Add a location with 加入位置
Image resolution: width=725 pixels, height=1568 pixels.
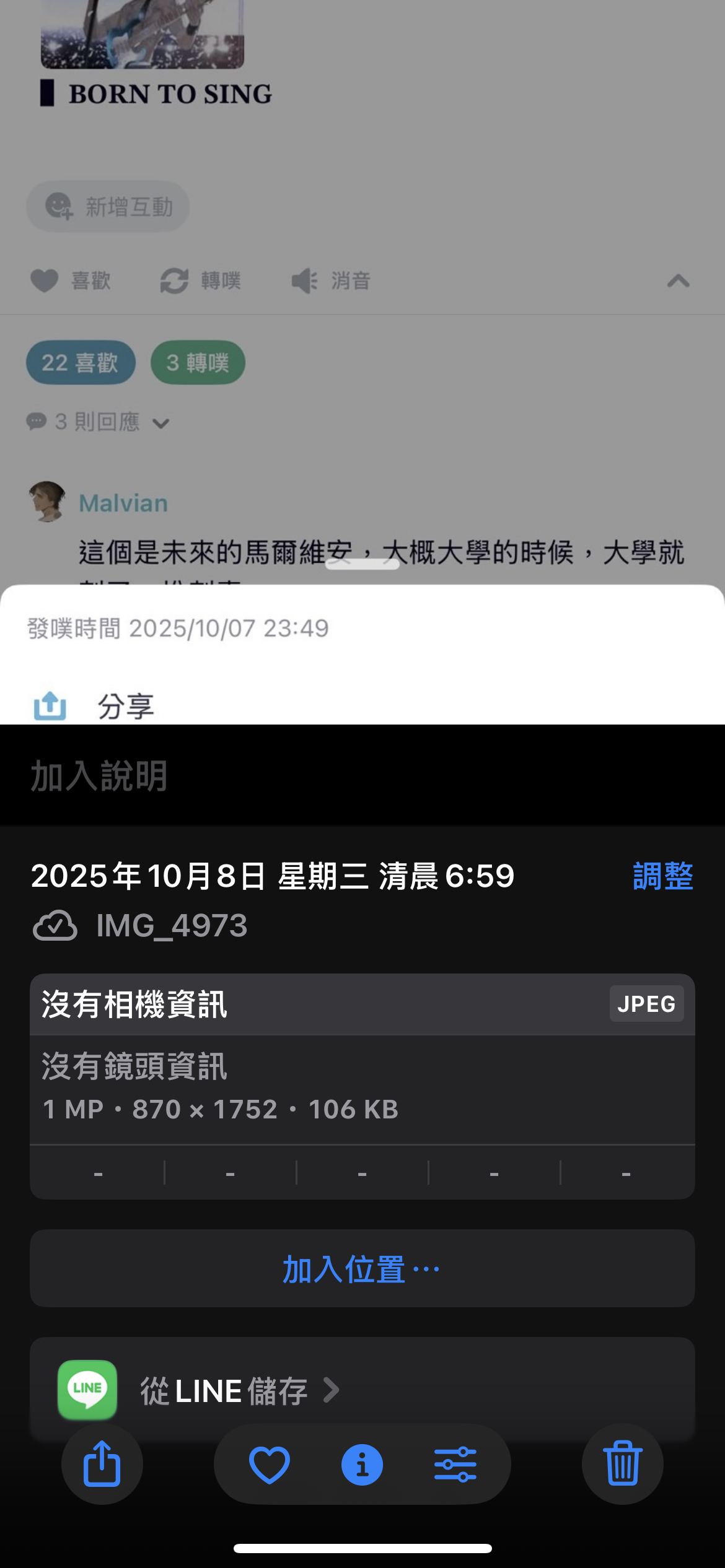click(362, 1269)
